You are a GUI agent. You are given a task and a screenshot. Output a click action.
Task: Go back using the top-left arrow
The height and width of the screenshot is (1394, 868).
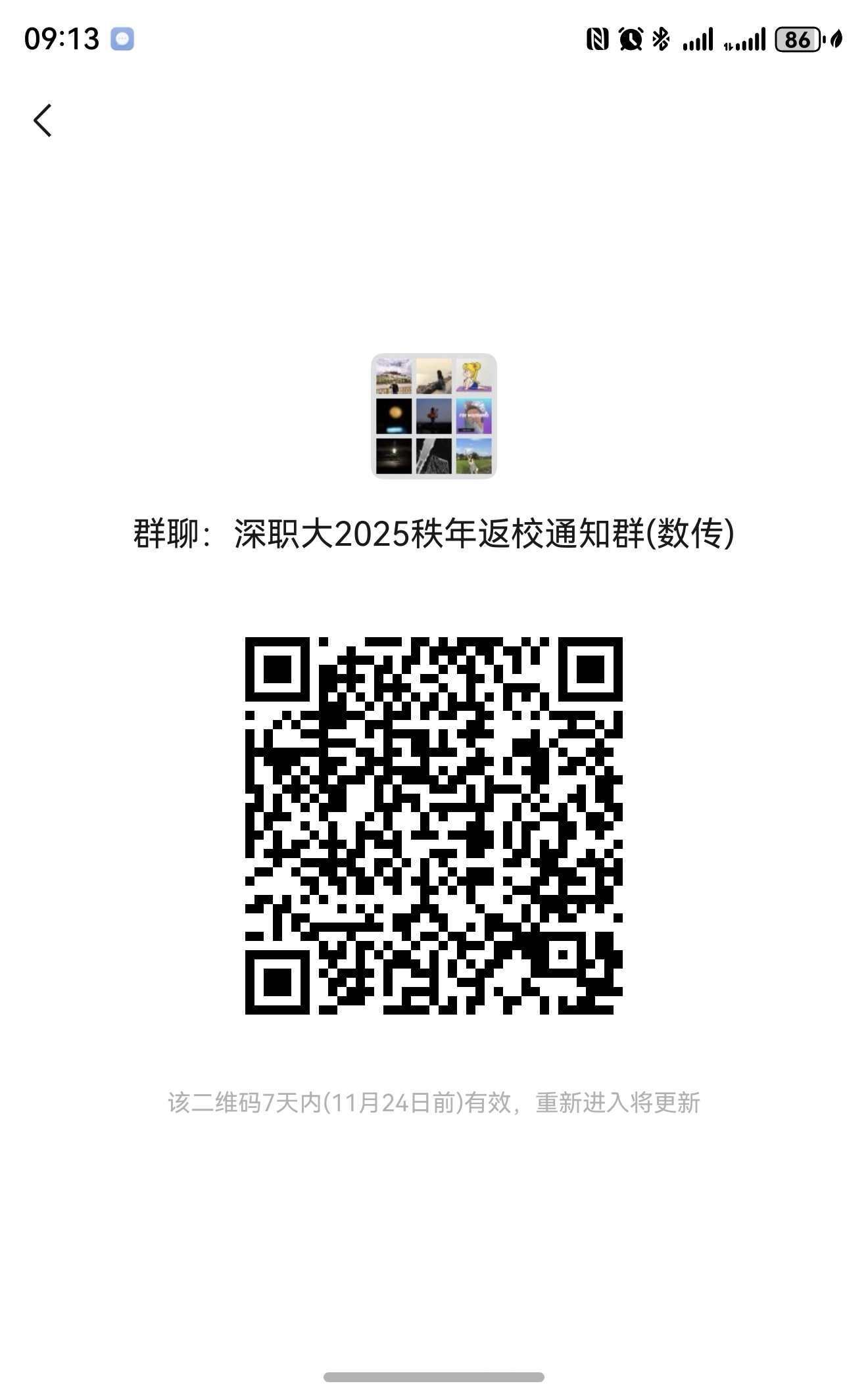(x=43, y=120)
